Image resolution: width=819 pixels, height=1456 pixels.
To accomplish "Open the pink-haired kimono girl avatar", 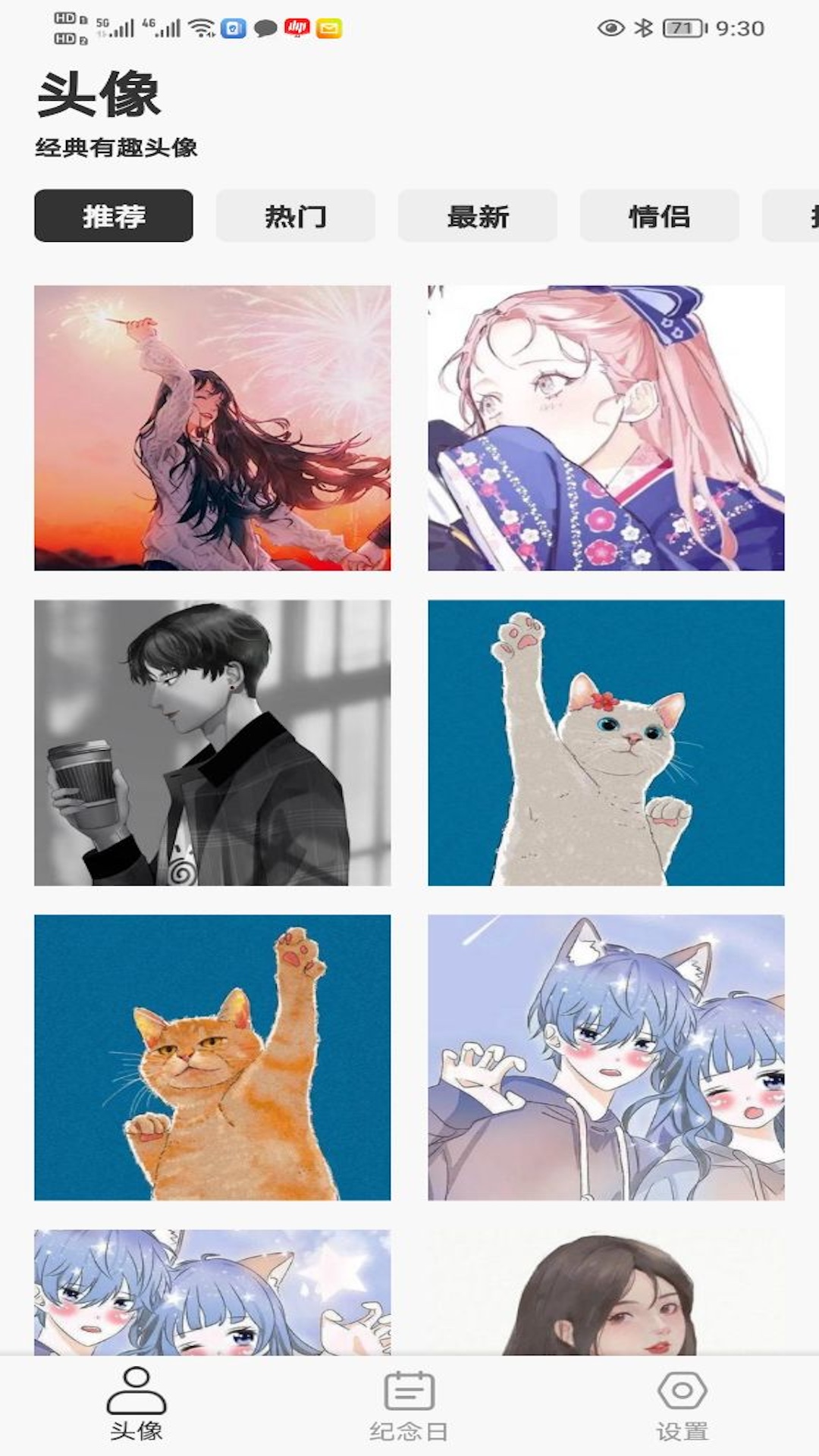I will [x=606, y=428].
